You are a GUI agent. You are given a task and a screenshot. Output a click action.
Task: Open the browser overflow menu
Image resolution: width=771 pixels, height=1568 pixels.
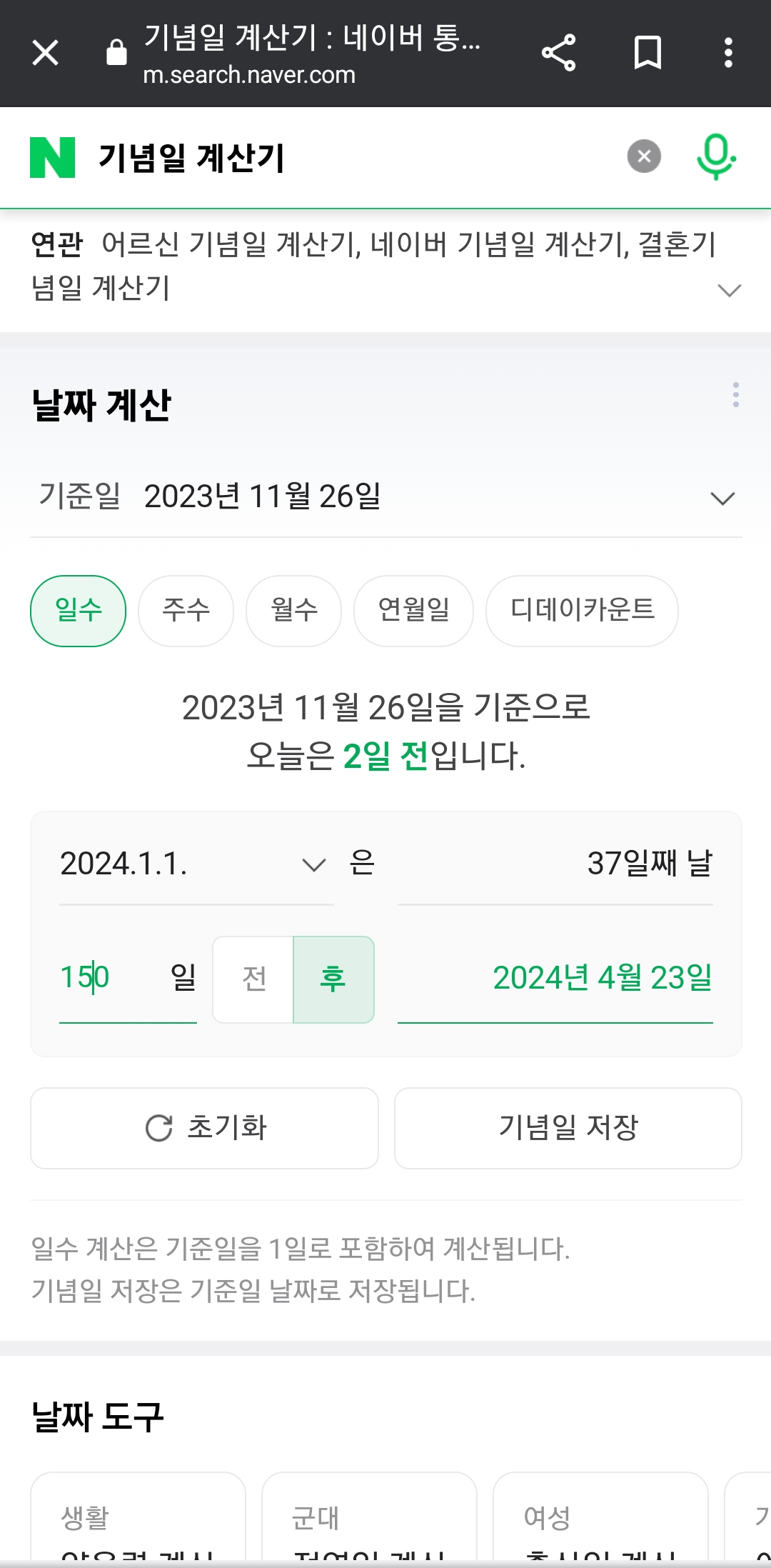728,53
